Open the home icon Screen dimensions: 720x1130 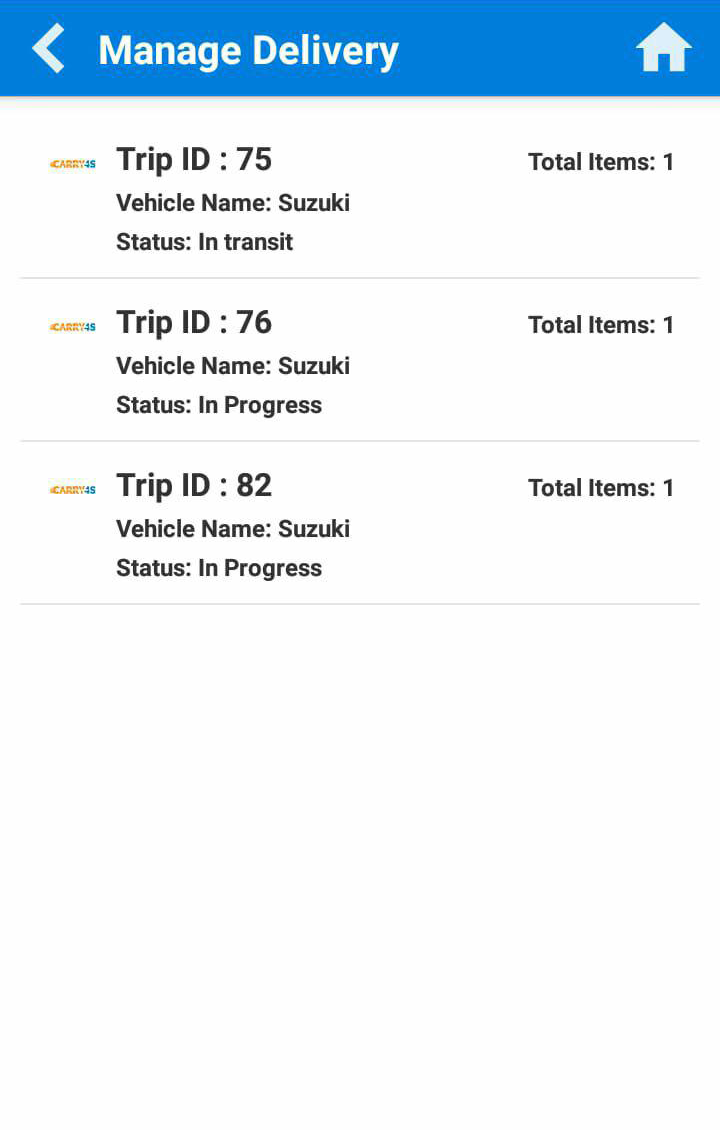663,48
